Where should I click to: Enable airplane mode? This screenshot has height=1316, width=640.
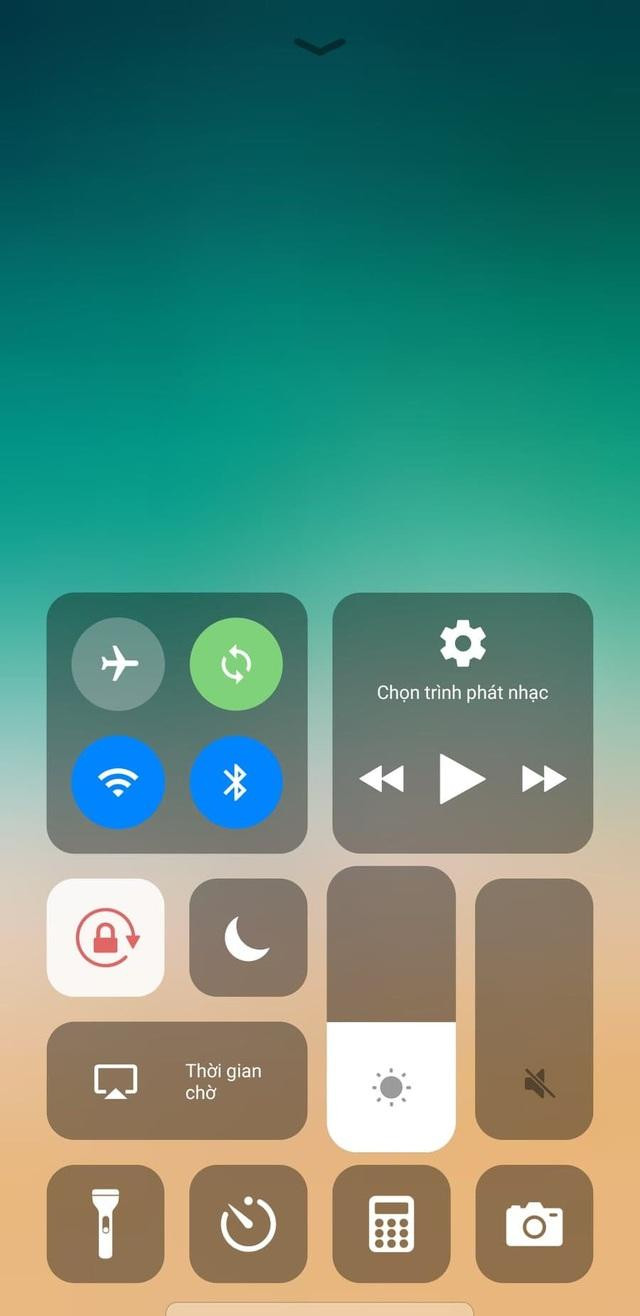(x=118, y=664)
